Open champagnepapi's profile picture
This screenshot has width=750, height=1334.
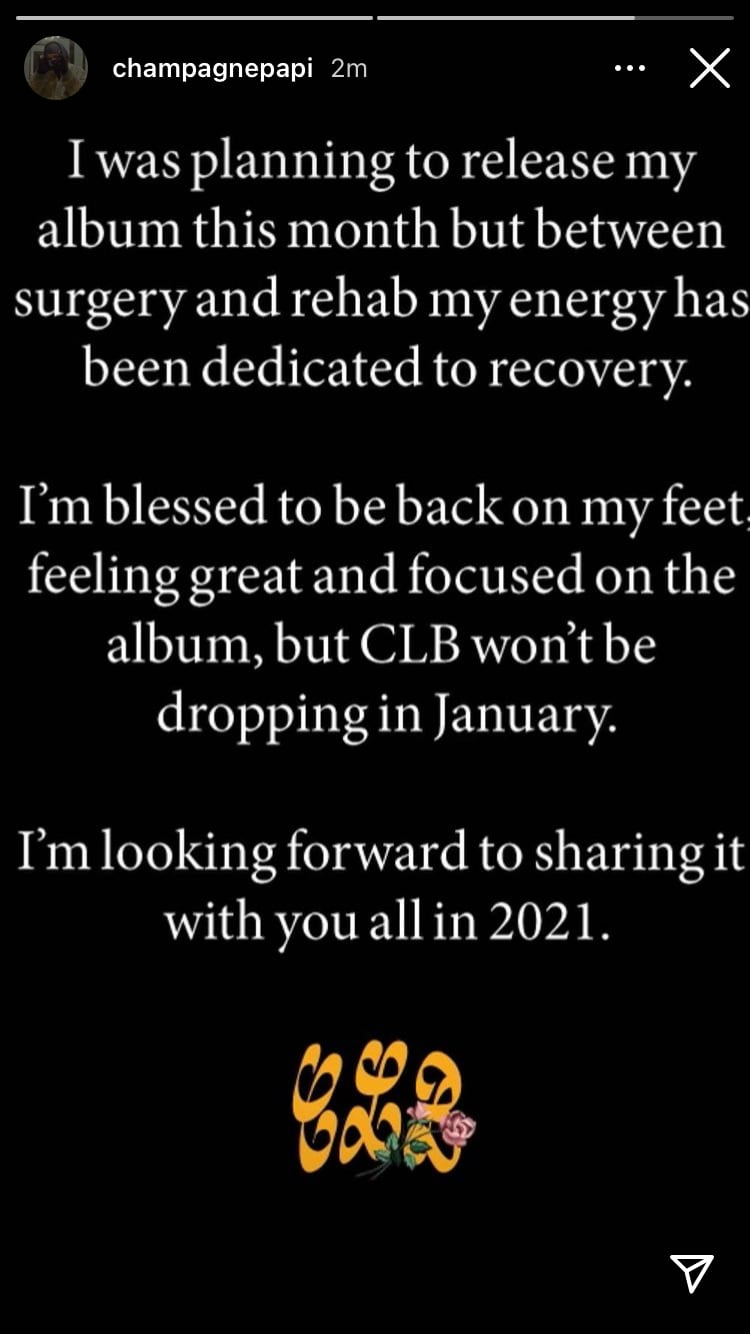[56, 68]
